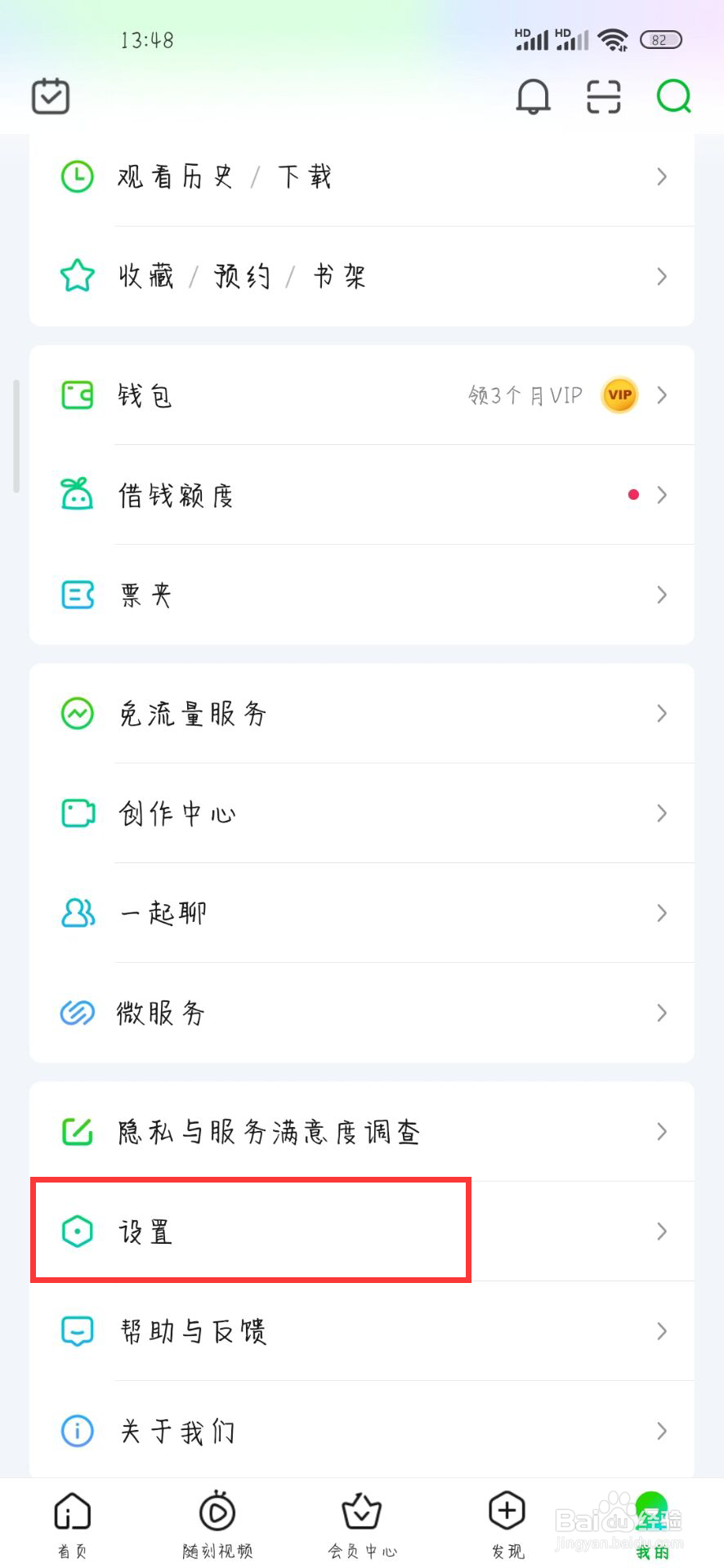Switch to the 首页 tab
Image resolution: width=724 pixels, height=1568 pixels.
click(71, 1519)
